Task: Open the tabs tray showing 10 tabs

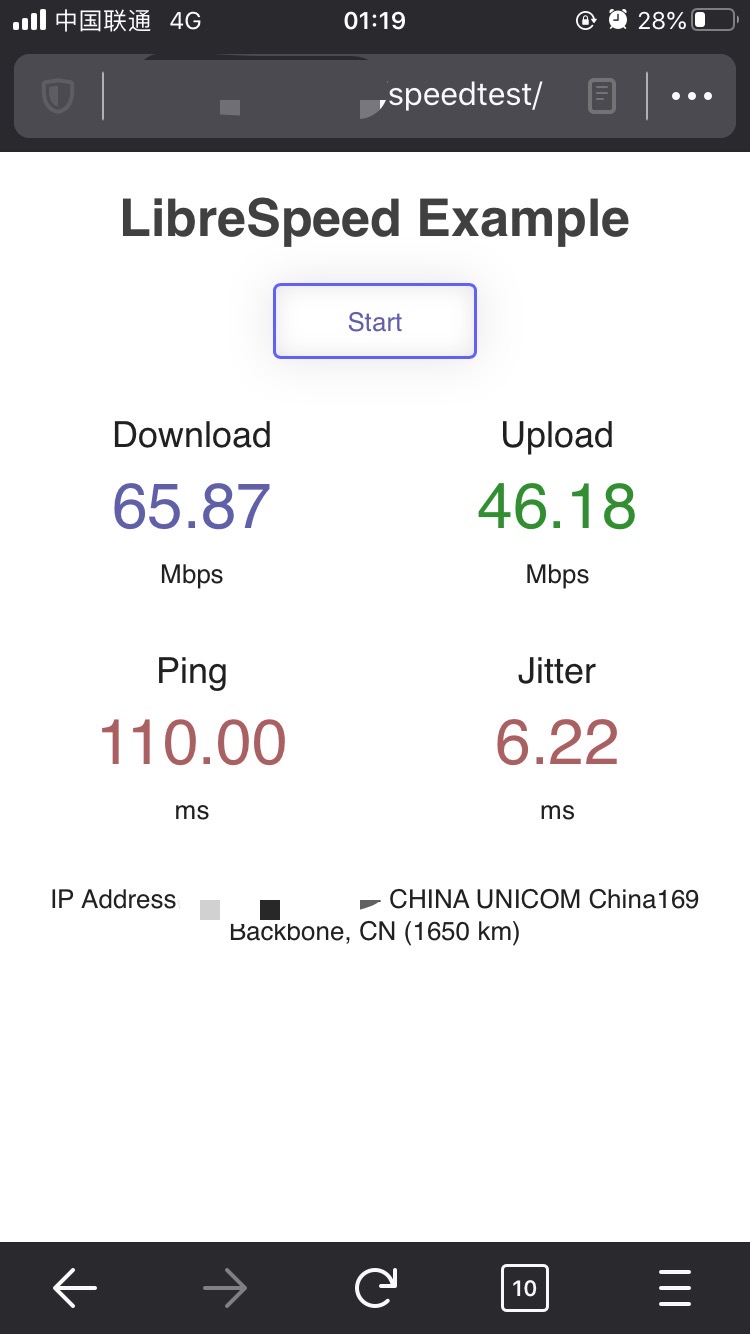Action: coord(525,1288)
